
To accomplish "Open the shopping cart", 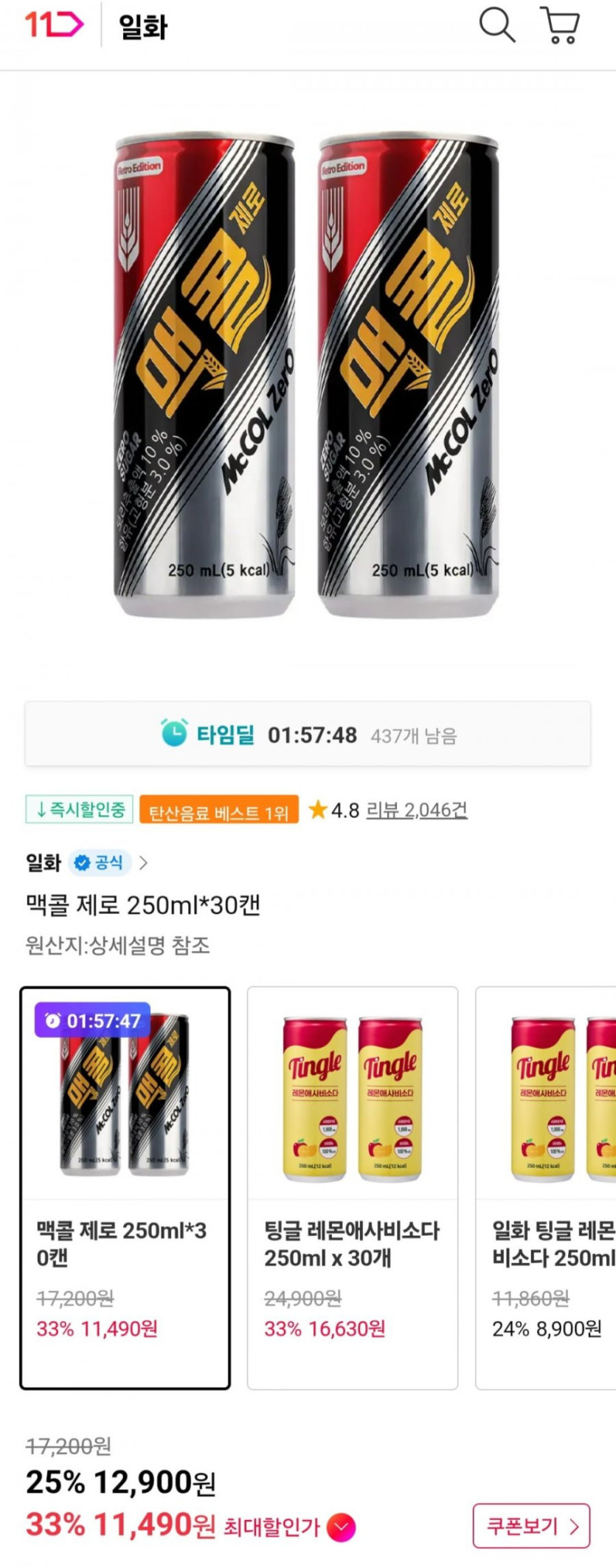I will point(560,26).
